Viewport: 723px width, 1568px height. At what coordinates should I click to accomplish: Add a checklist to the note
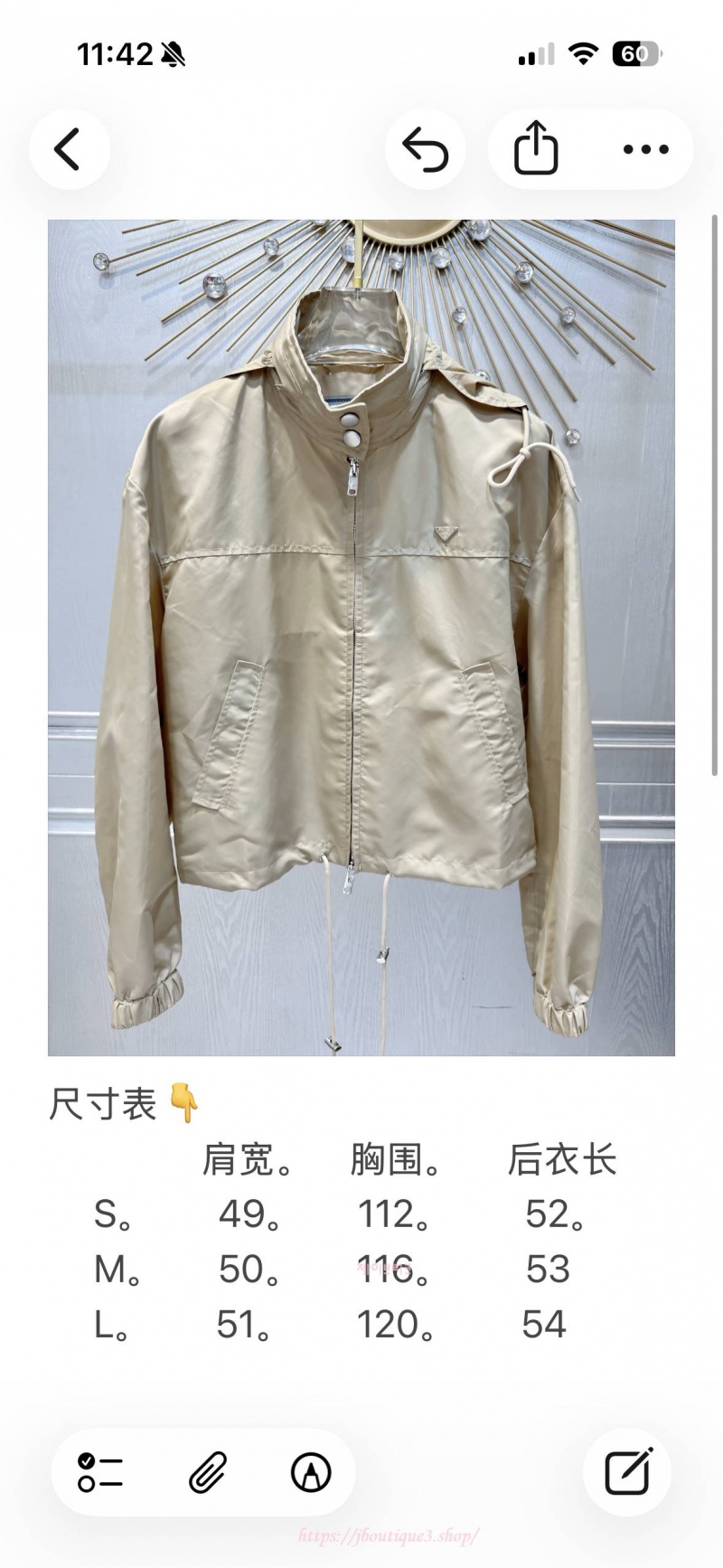[100, 1473]
